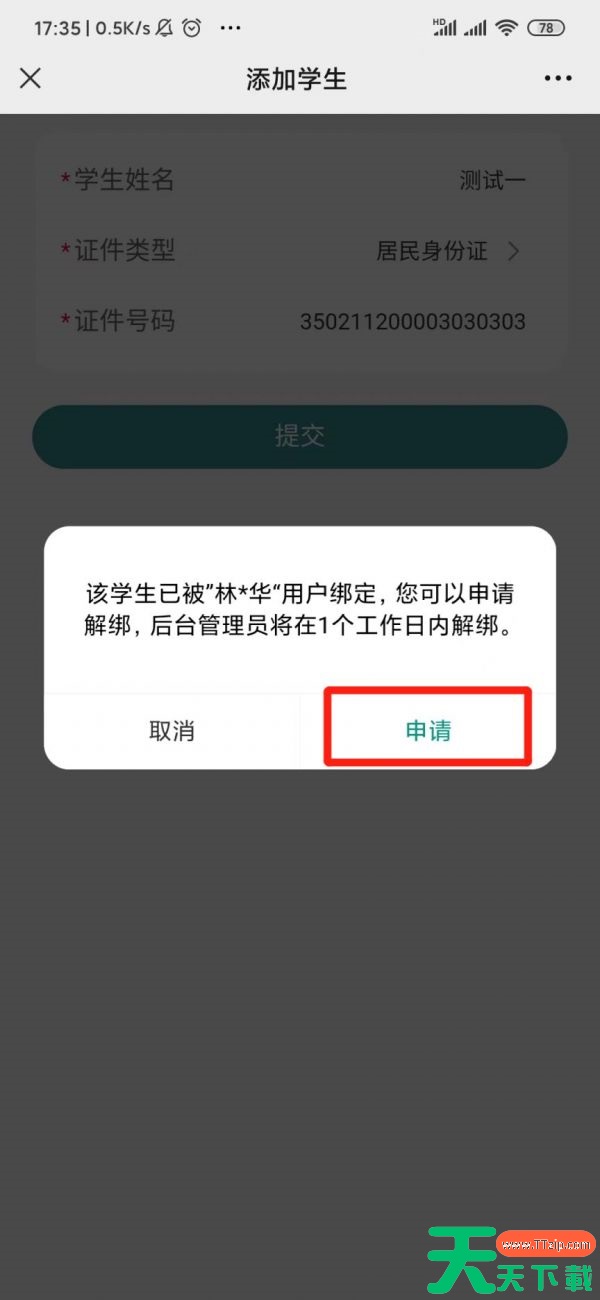The image size is (600, 1300).
Task: Open the three-dot overflow menu
Action: [558, 78]
